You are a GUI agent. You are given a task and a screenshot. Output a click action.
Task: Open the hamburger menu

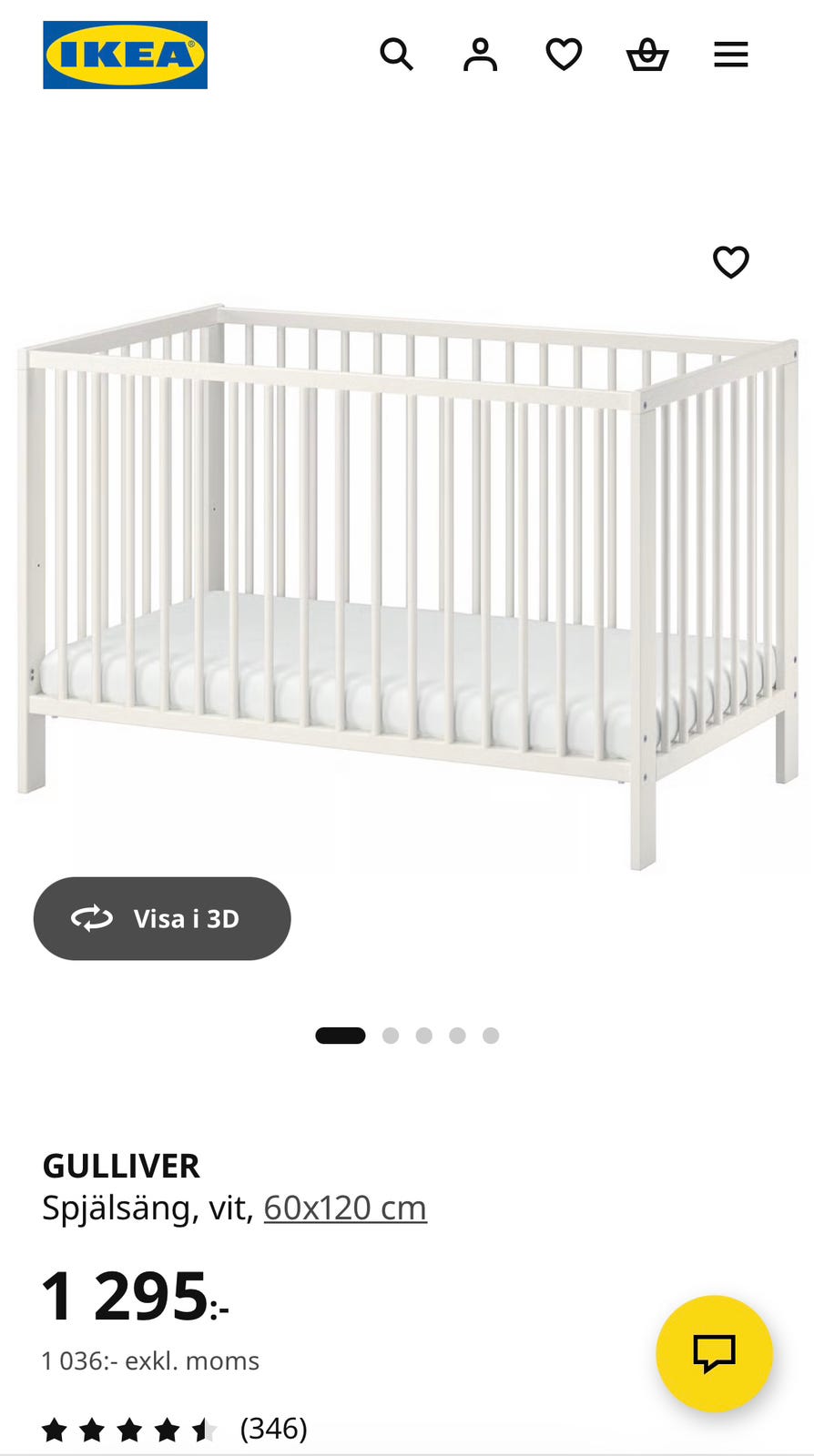coord(730,55)
